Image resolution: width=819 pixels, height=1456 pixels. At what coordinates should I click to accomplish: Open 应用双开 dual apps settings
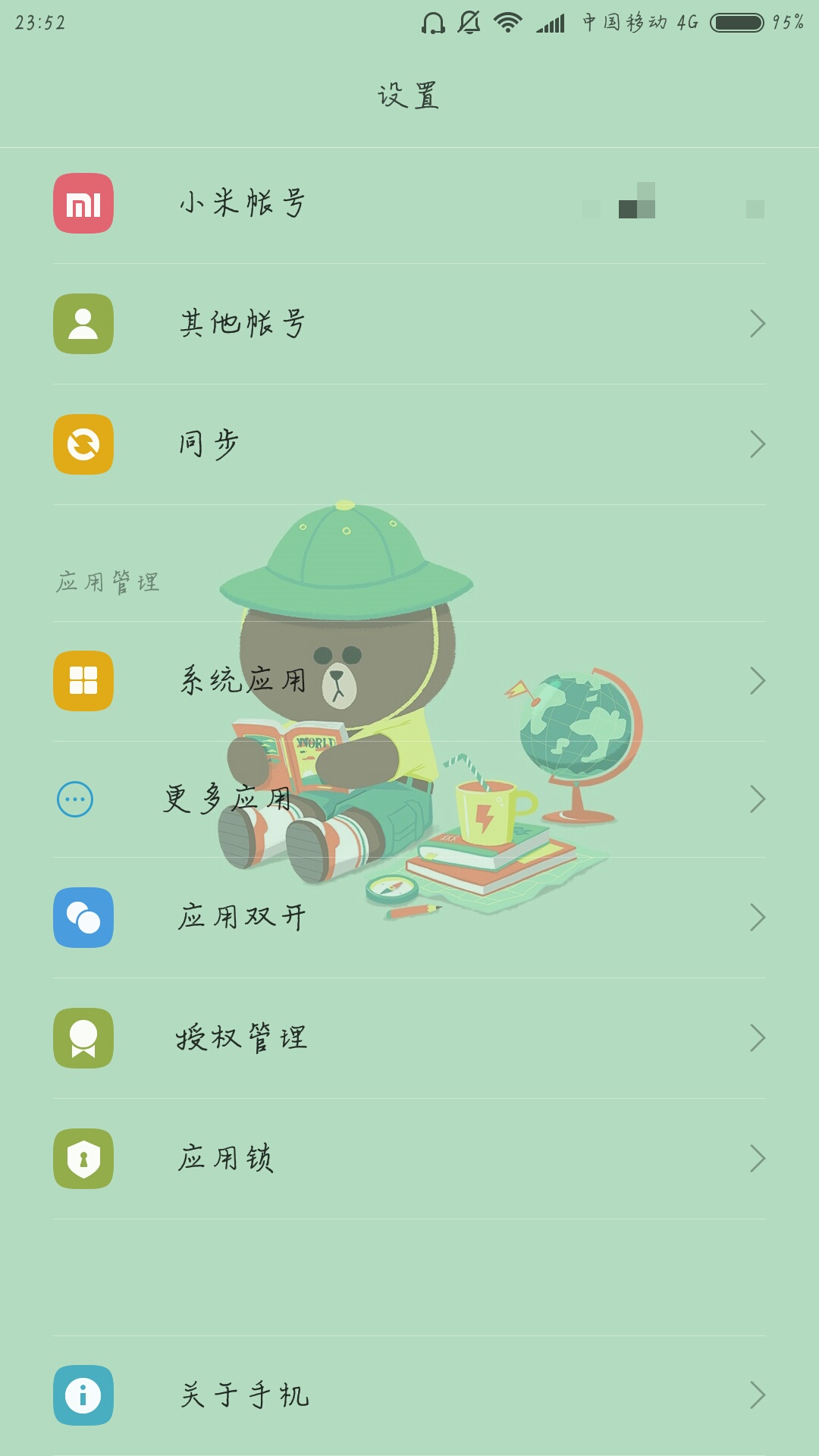pos(409,918)
